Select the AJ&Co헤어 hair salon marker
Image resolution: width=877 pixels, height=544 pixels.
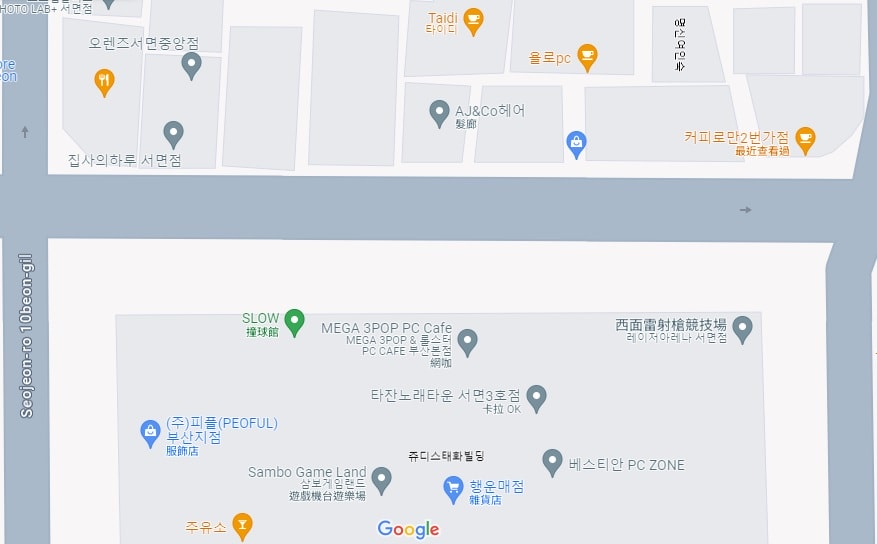(x=438, y=112)
